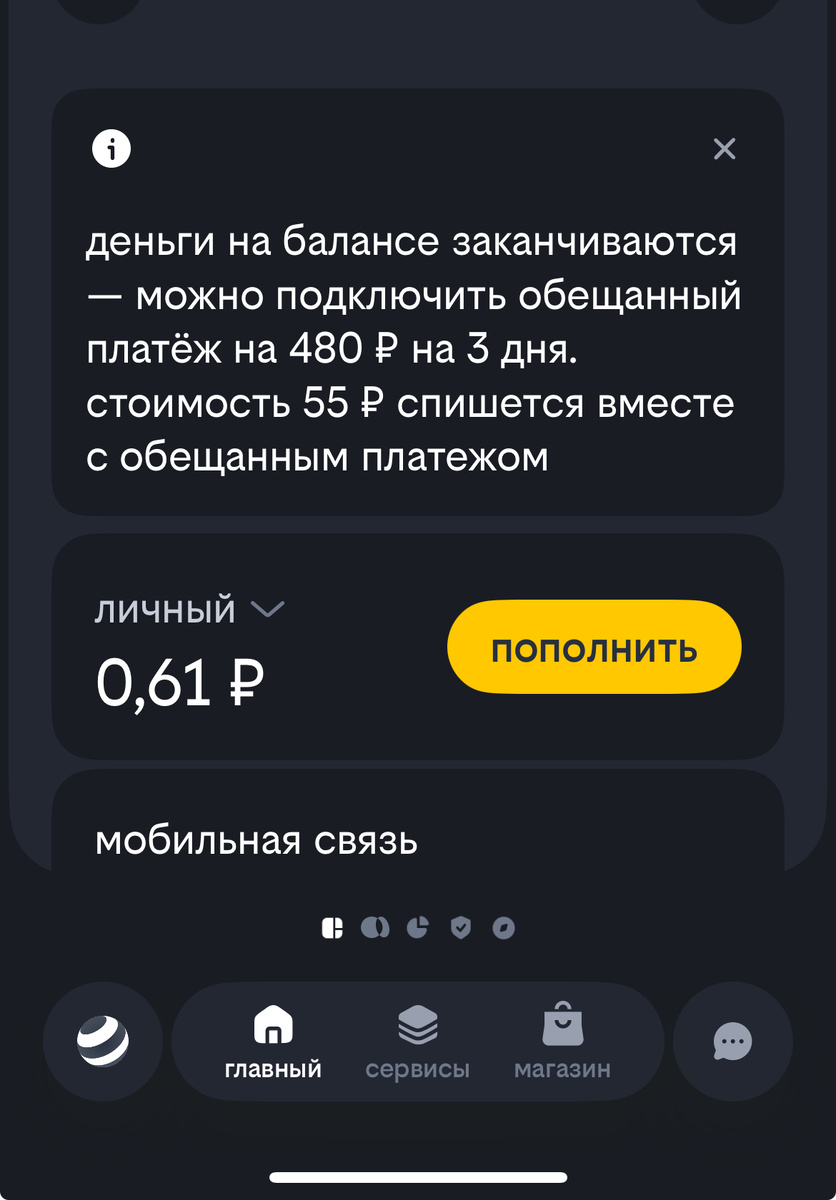Select the compass page indicator icon

click(504, 928)
